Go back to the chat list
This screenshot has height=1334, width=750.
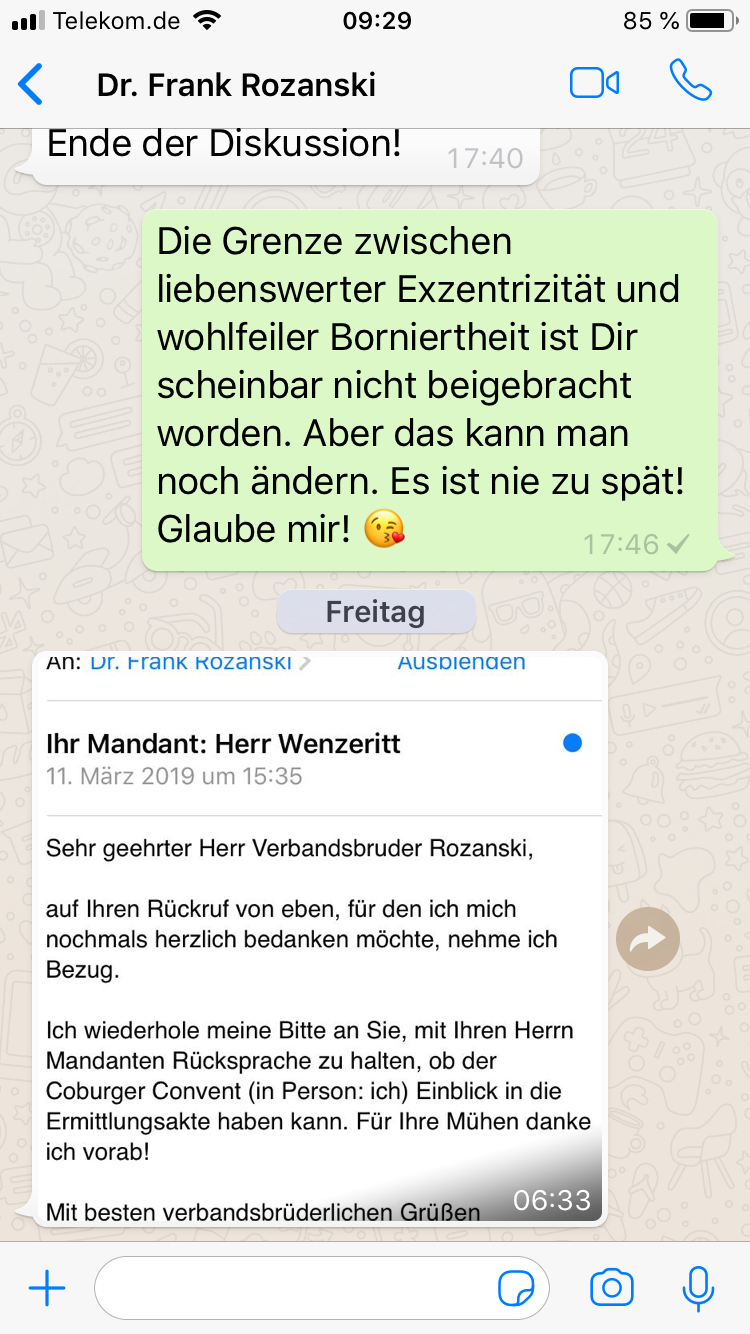point(32,85)
